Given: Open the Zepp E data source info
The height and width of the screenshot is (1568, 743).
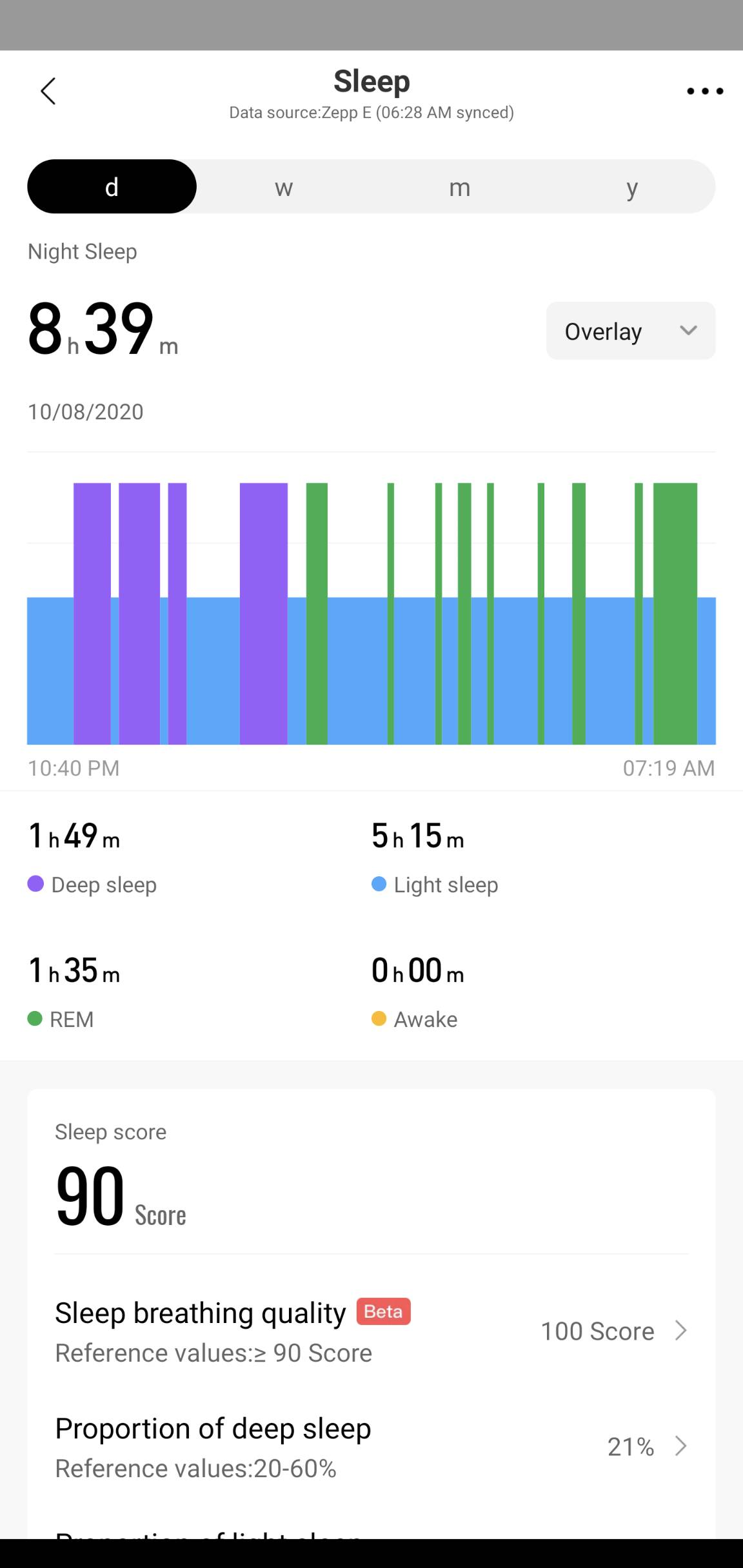Looking at the screenshot, I should (x=371, y=112).
